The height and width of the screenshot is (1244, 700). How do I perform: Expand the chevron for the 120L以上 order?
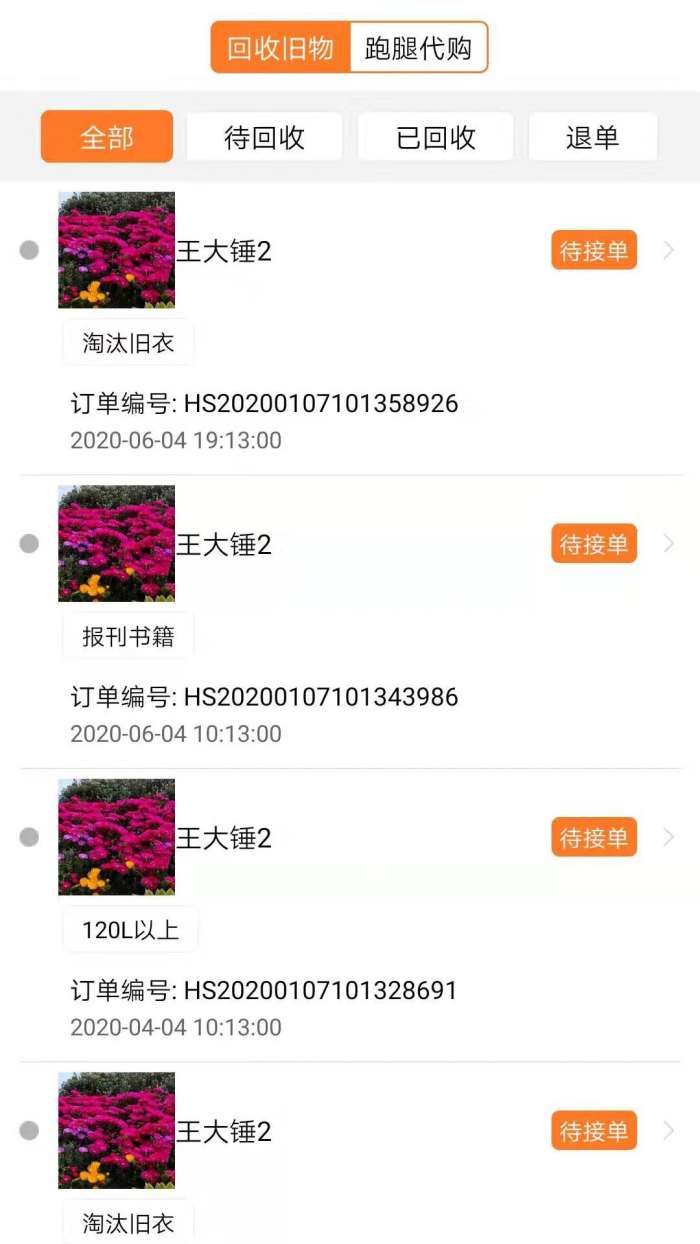669,837
